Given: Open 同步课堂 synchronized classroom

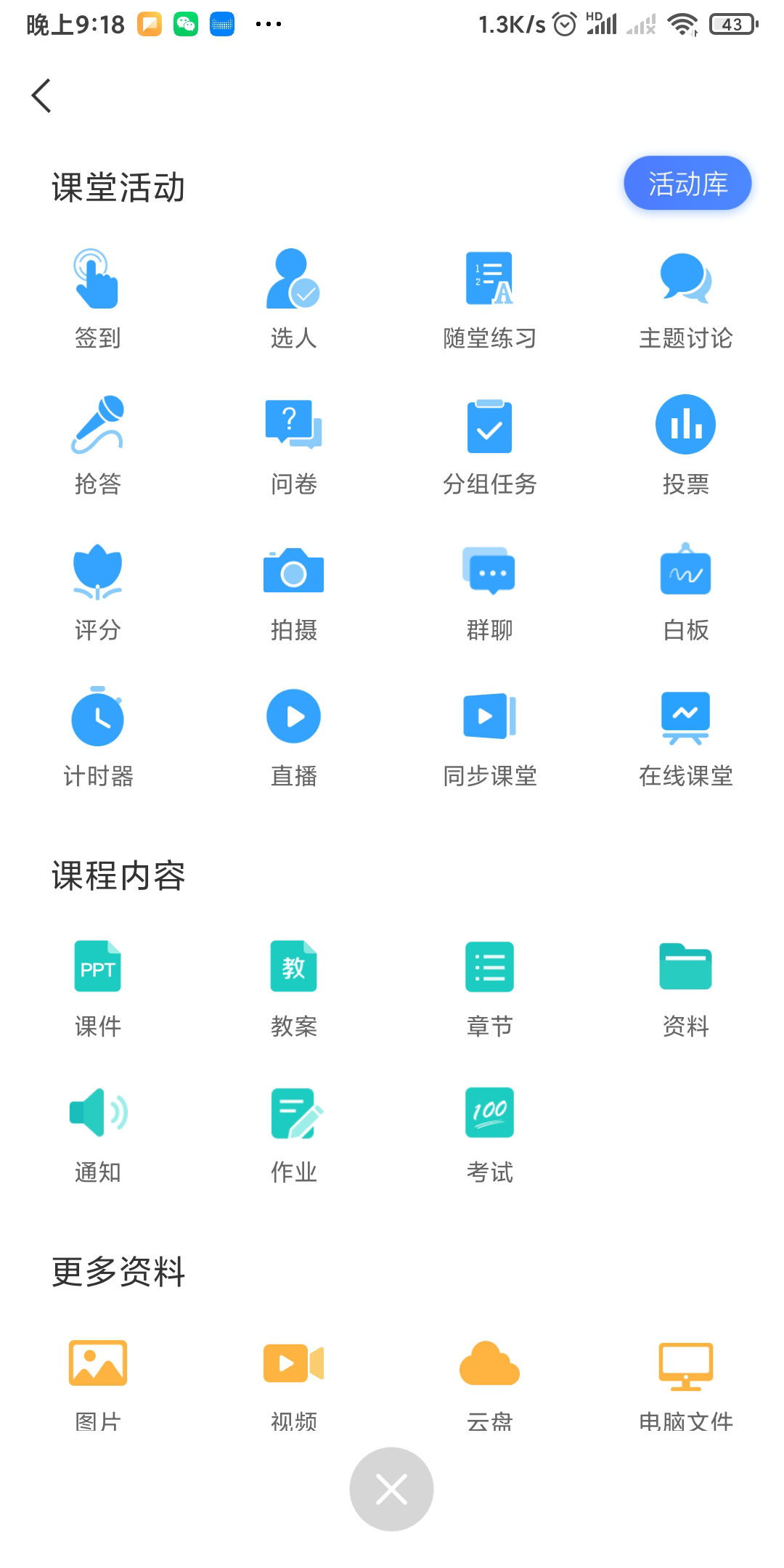Looking at the screenshot, I should point(489,735).
